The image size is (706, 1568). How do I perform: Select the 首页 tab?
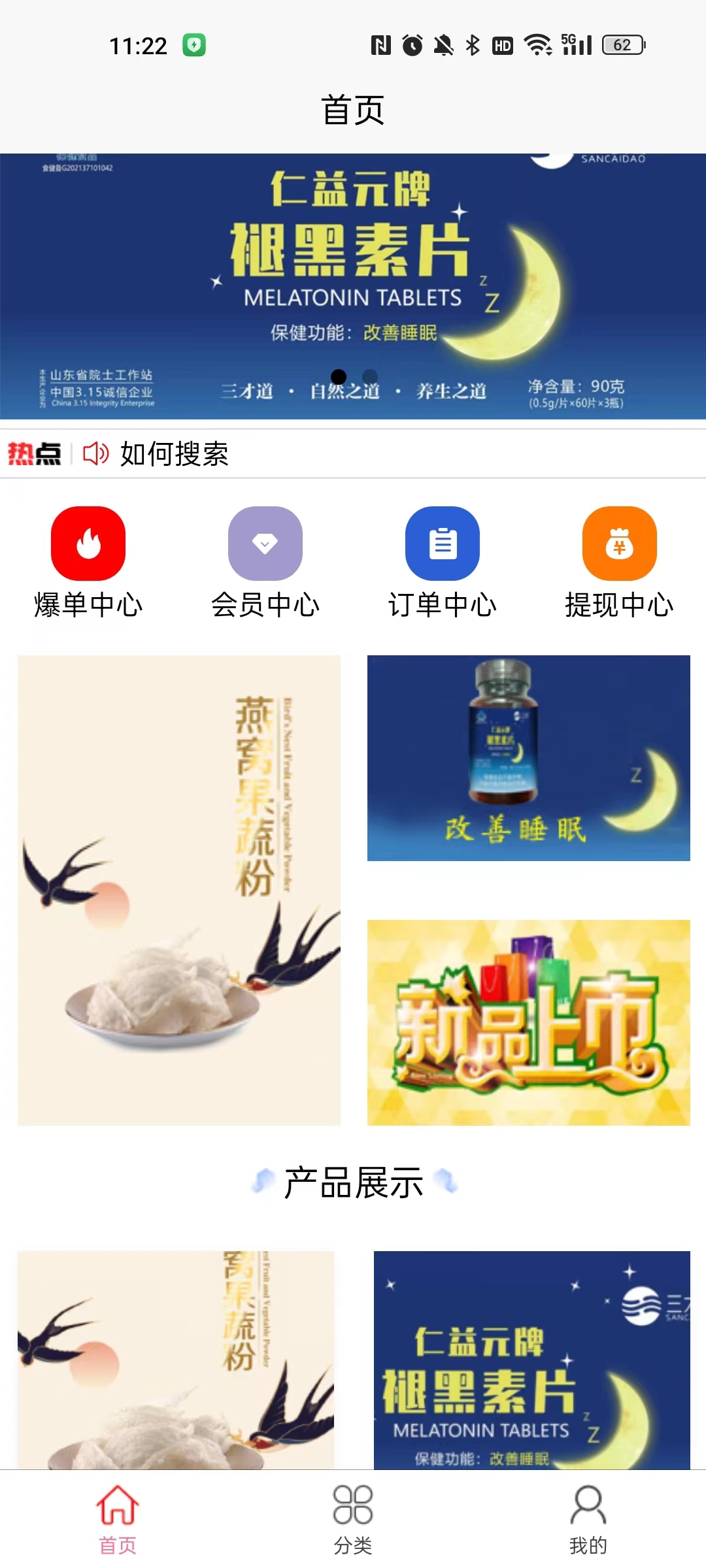coord(118,1519)
